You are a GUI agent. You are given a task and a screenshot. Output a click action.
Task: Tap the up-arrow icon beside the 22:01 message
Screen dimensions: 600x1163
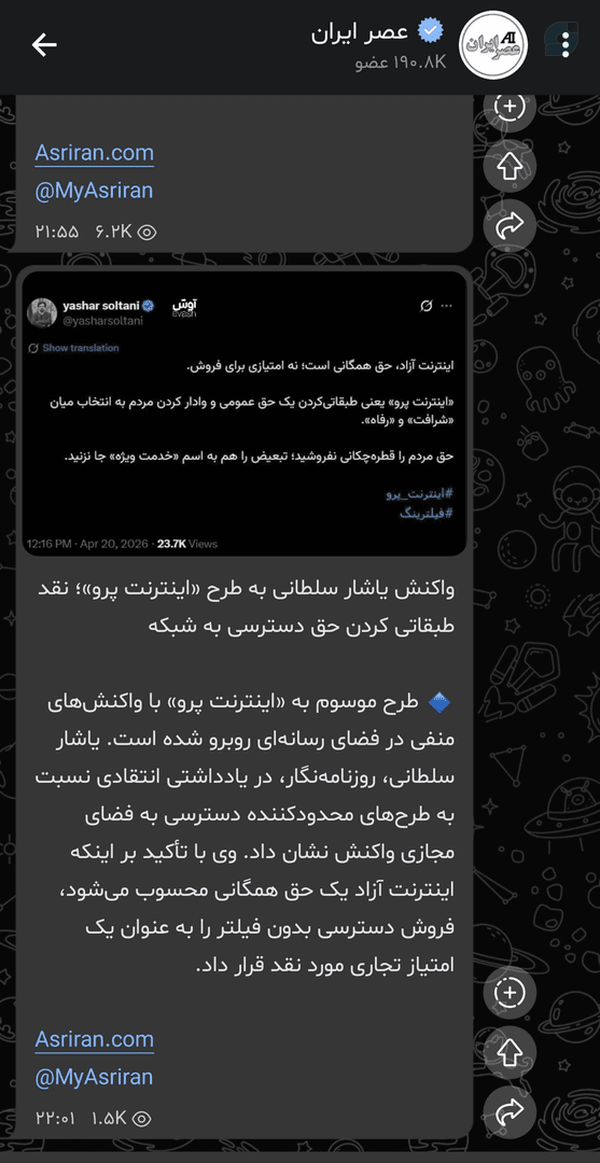(x=510, y=1051)
